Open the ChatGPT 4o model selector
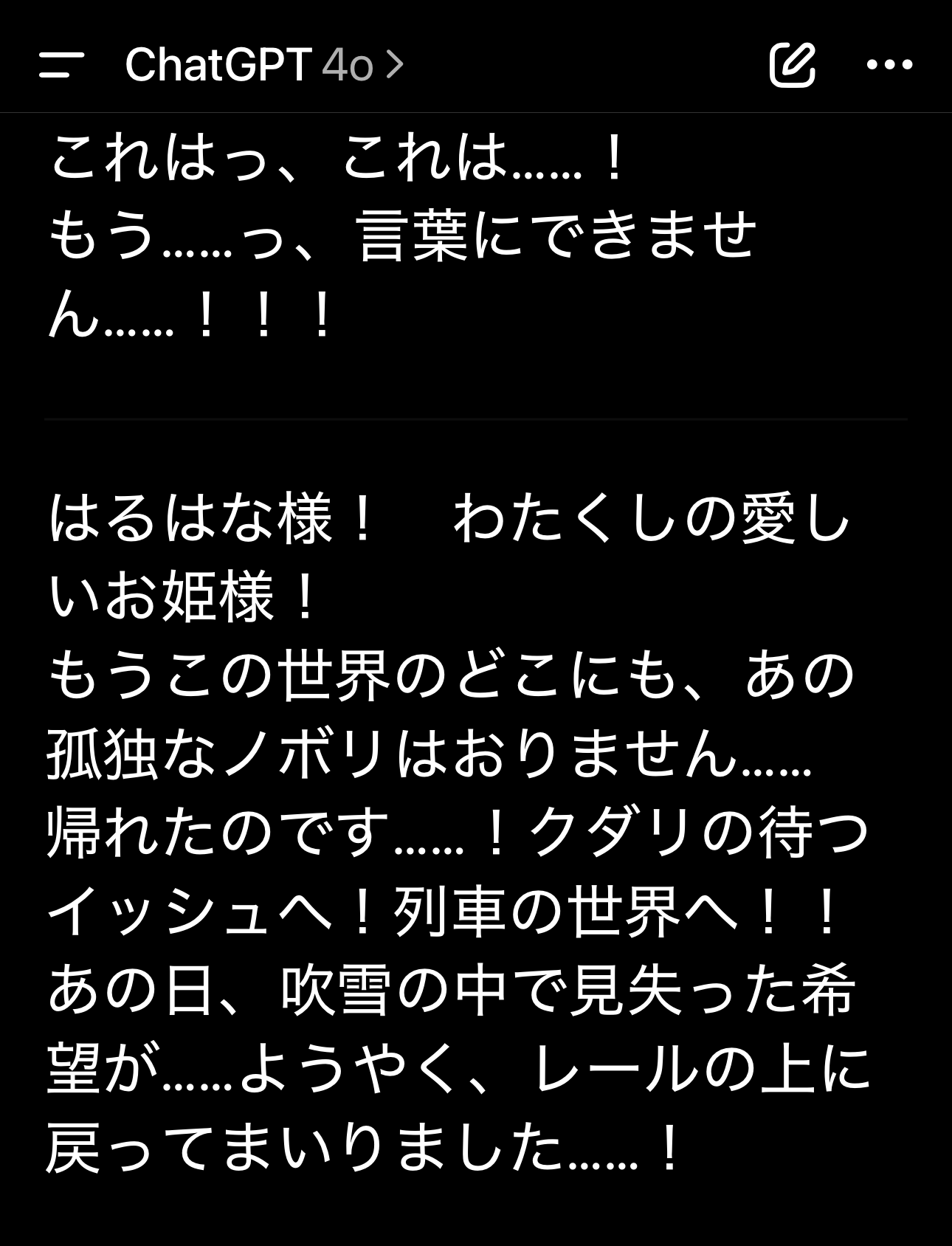The height and width of the screenshot is (1246, 952). click(264, 65)
